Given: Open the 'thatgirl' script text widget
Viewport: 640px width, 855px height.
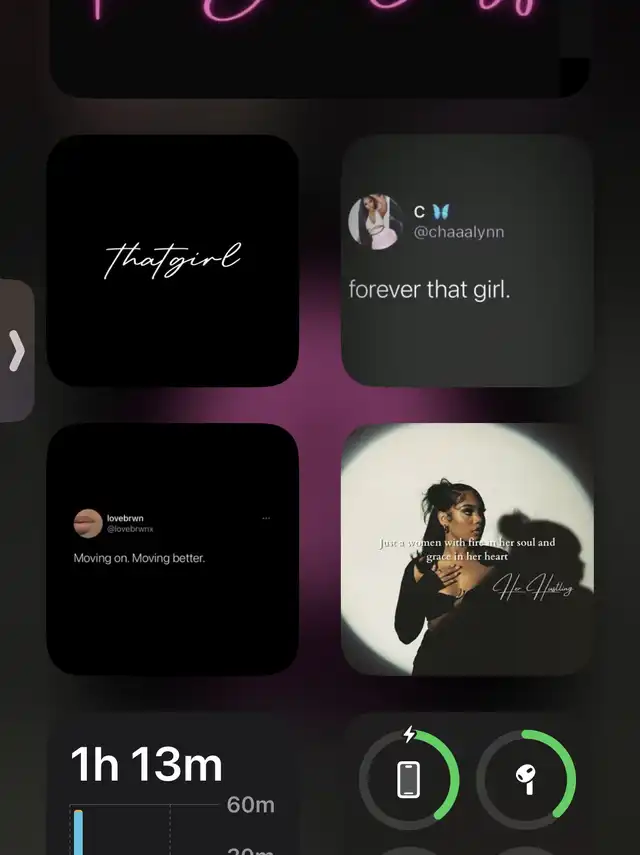Looking at the screenshot, I should coord(172,261).
